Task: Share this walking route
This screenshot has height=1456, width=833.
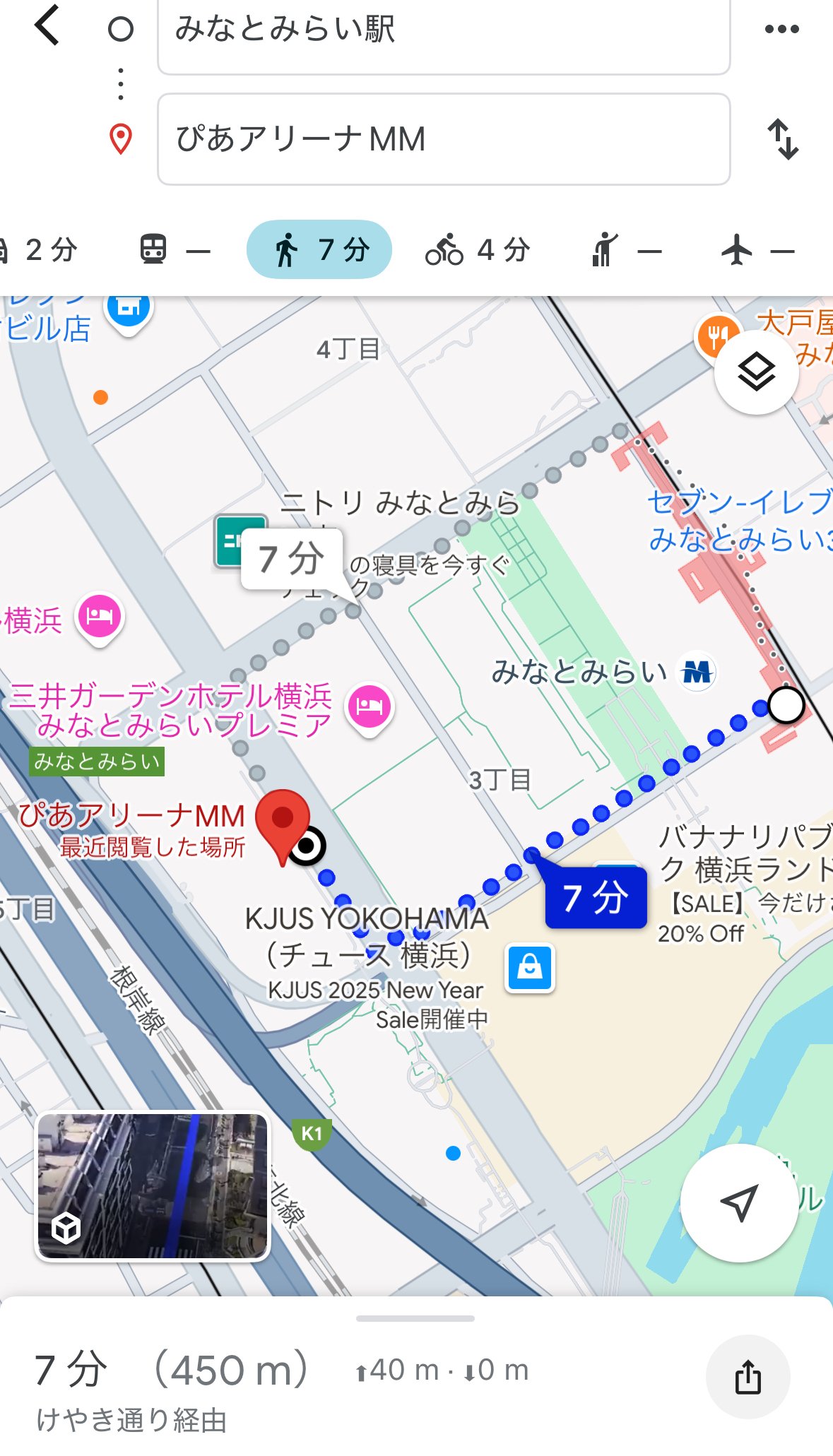Action: pyautogui.click(x=748, y=1376)
